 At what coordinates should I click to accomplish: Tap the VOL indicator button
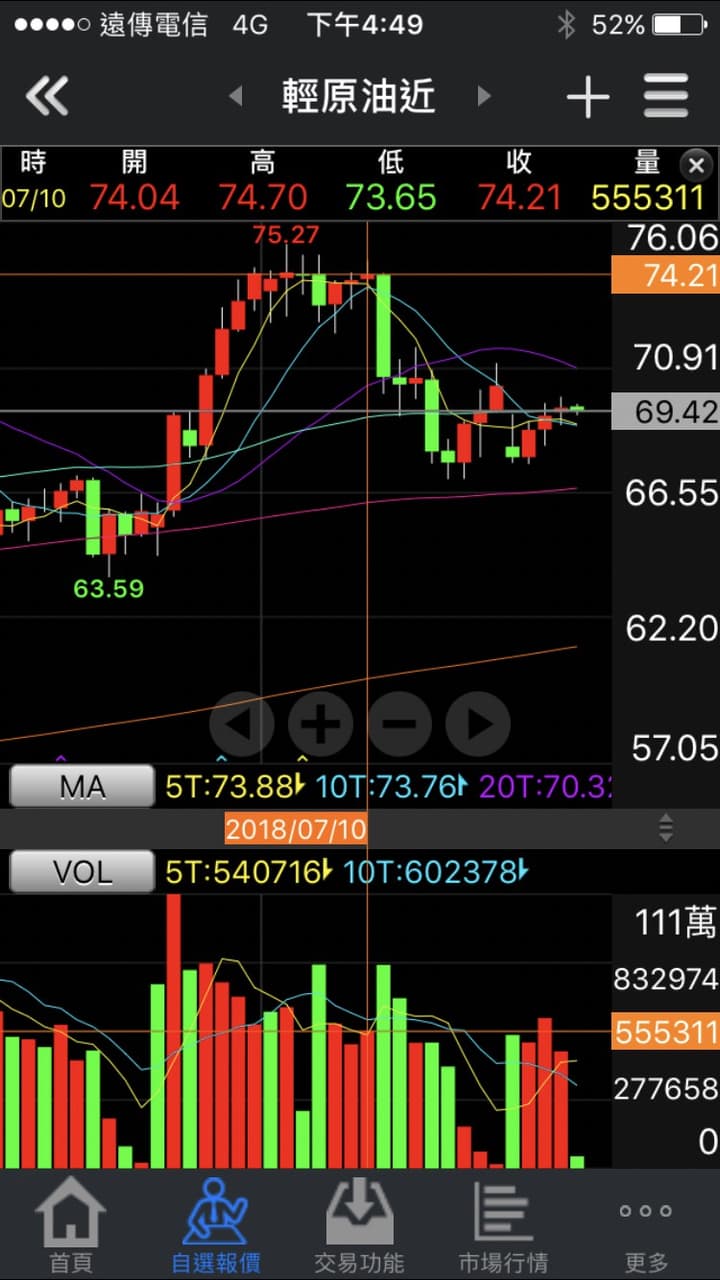tap(82, 871)
